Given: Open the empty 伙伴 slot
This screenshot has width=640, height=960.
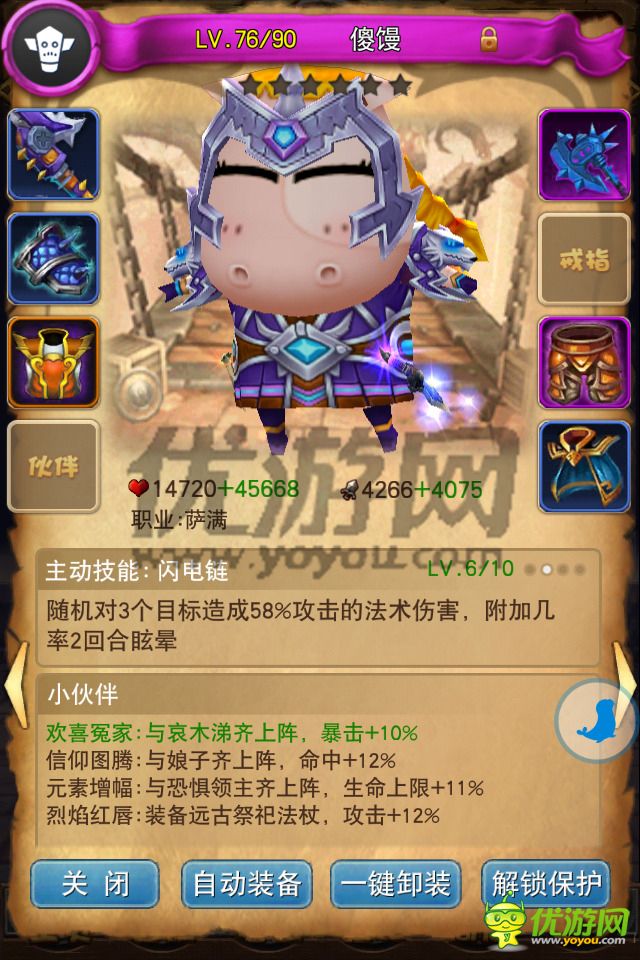Looking at the screenshot, I should (x=54, y=467).
